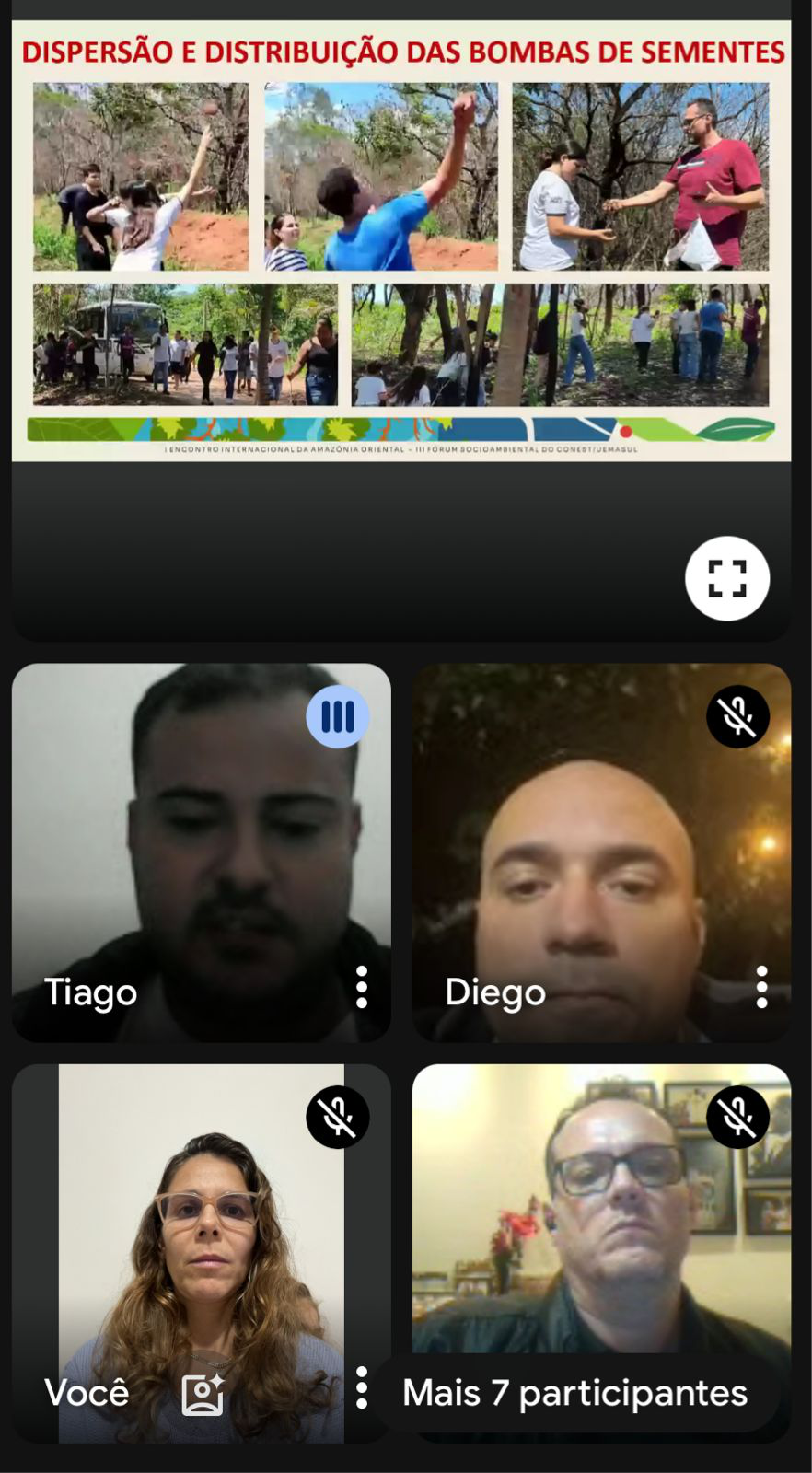Expand the shared presentation to fullscreen
812x1473 pixels.
click(x=726, y=578)
